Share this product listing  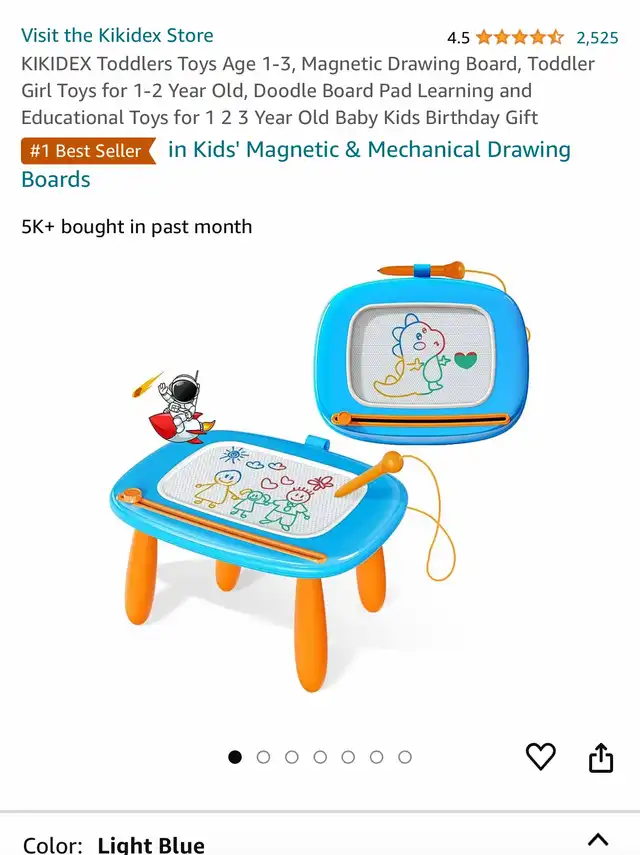(600, 758)
